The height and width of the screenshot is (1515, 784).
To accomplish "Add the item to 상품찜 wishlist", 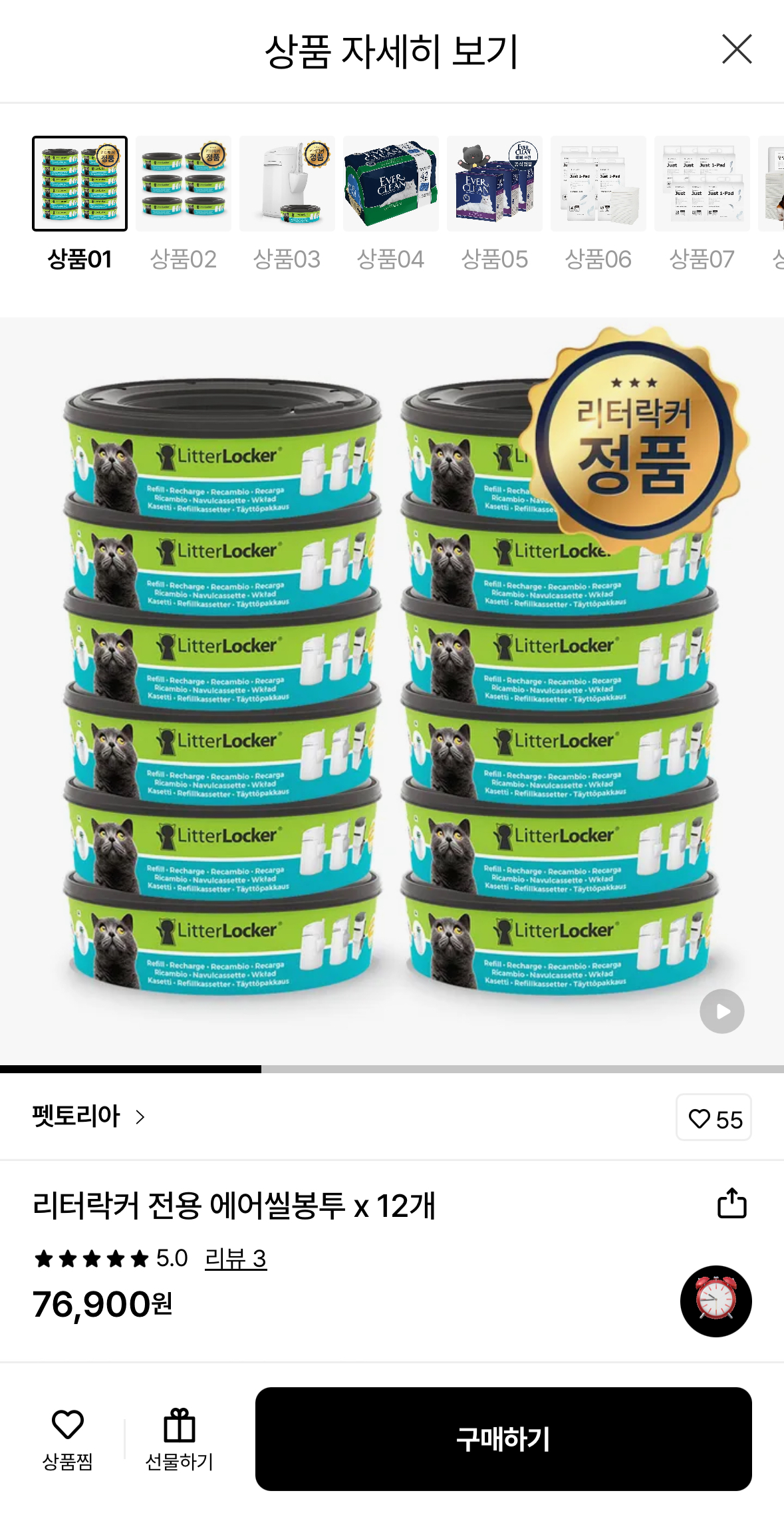I will [68, 1438].
